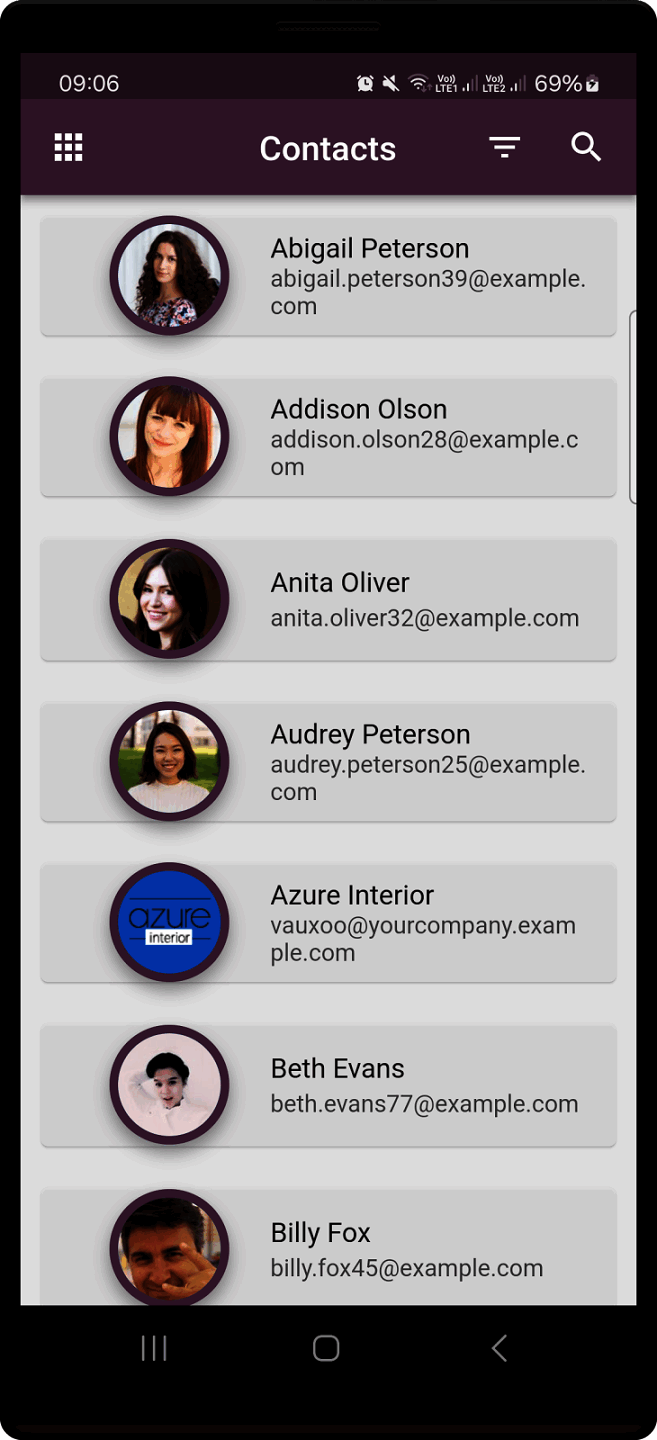
Task: Go back using the system back button
Action: click(x=499, y=1348)
